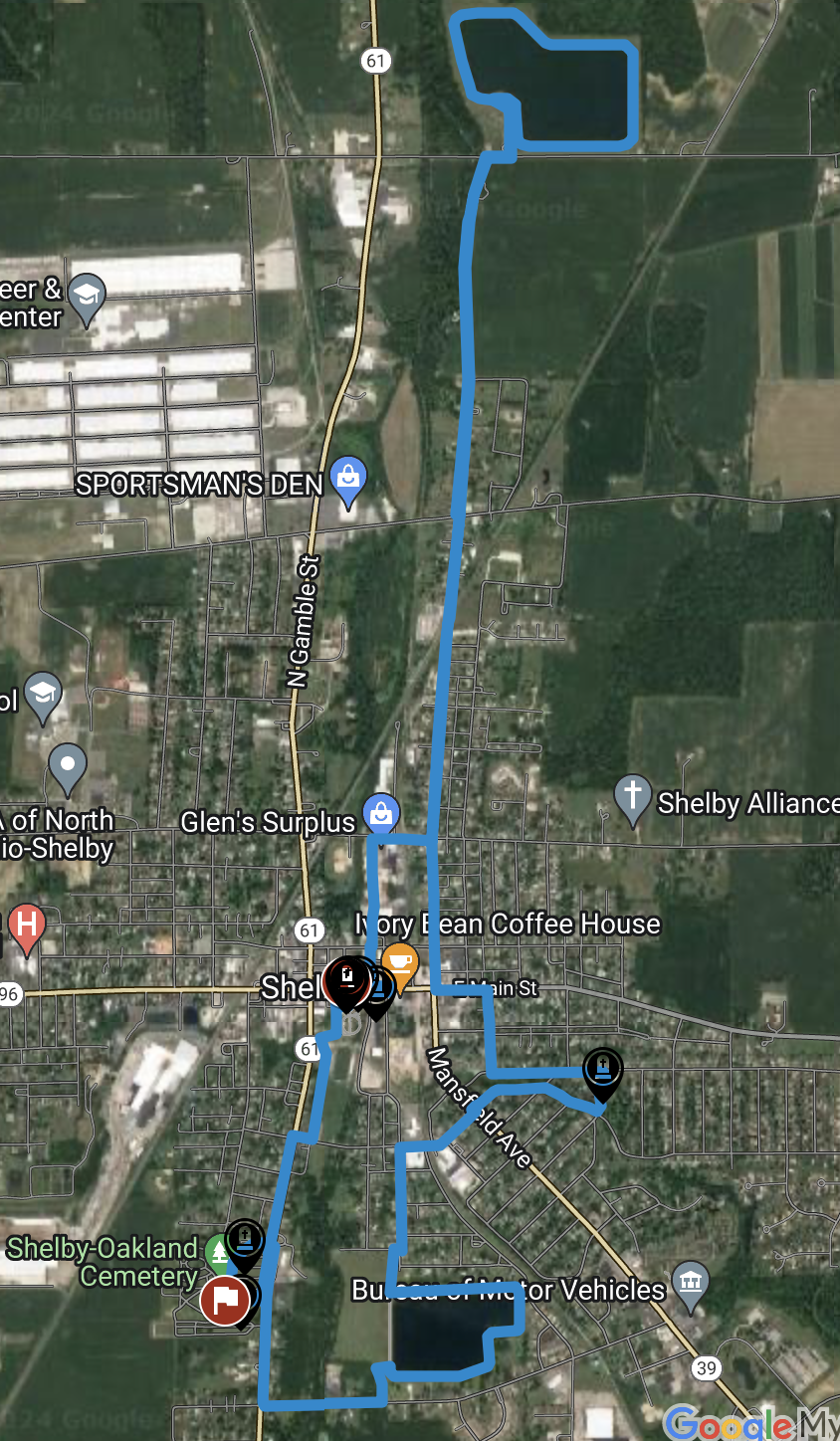Screen dimensions: 840x1441
Task: Select the red flag route marker
Action: [x=225, y=1300]
